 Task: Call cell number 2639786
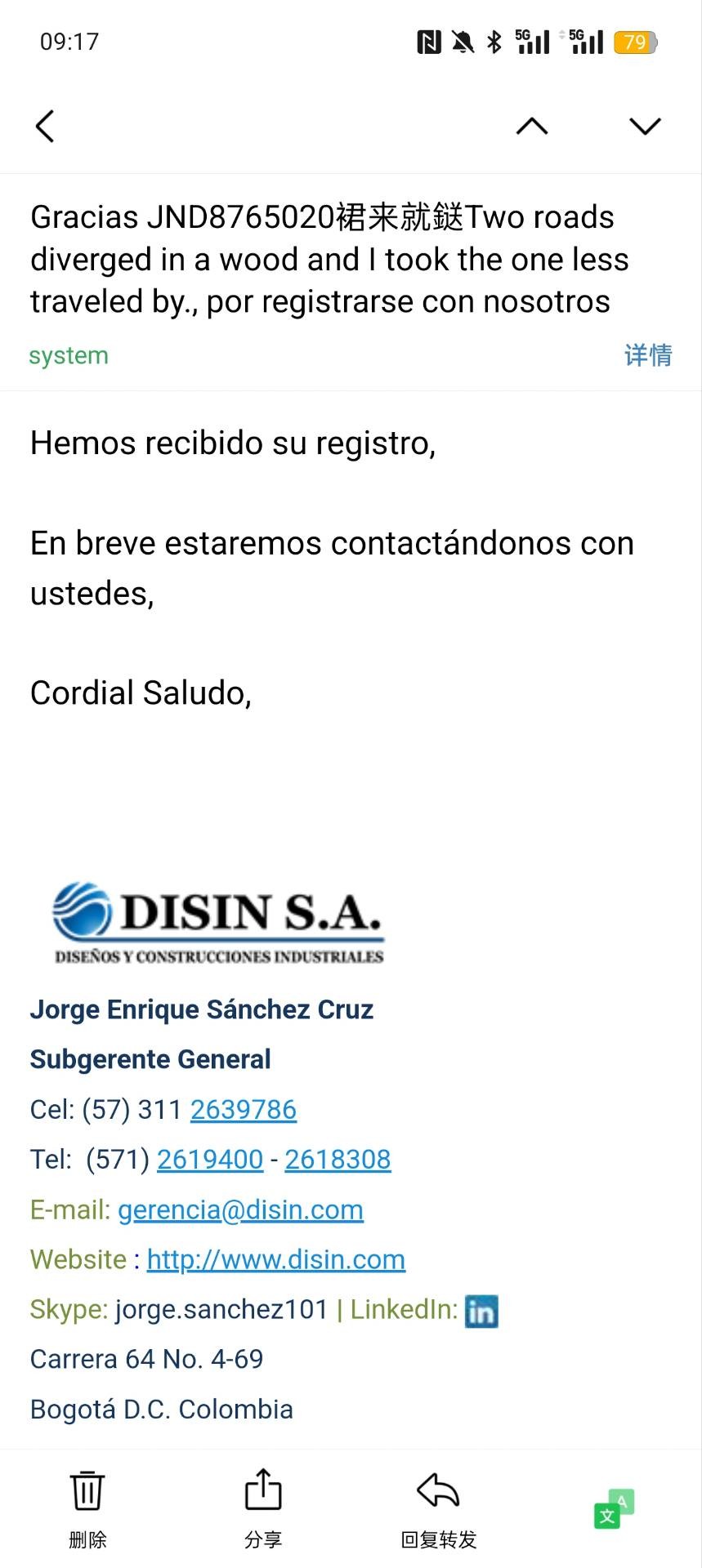coord(243,1109)
